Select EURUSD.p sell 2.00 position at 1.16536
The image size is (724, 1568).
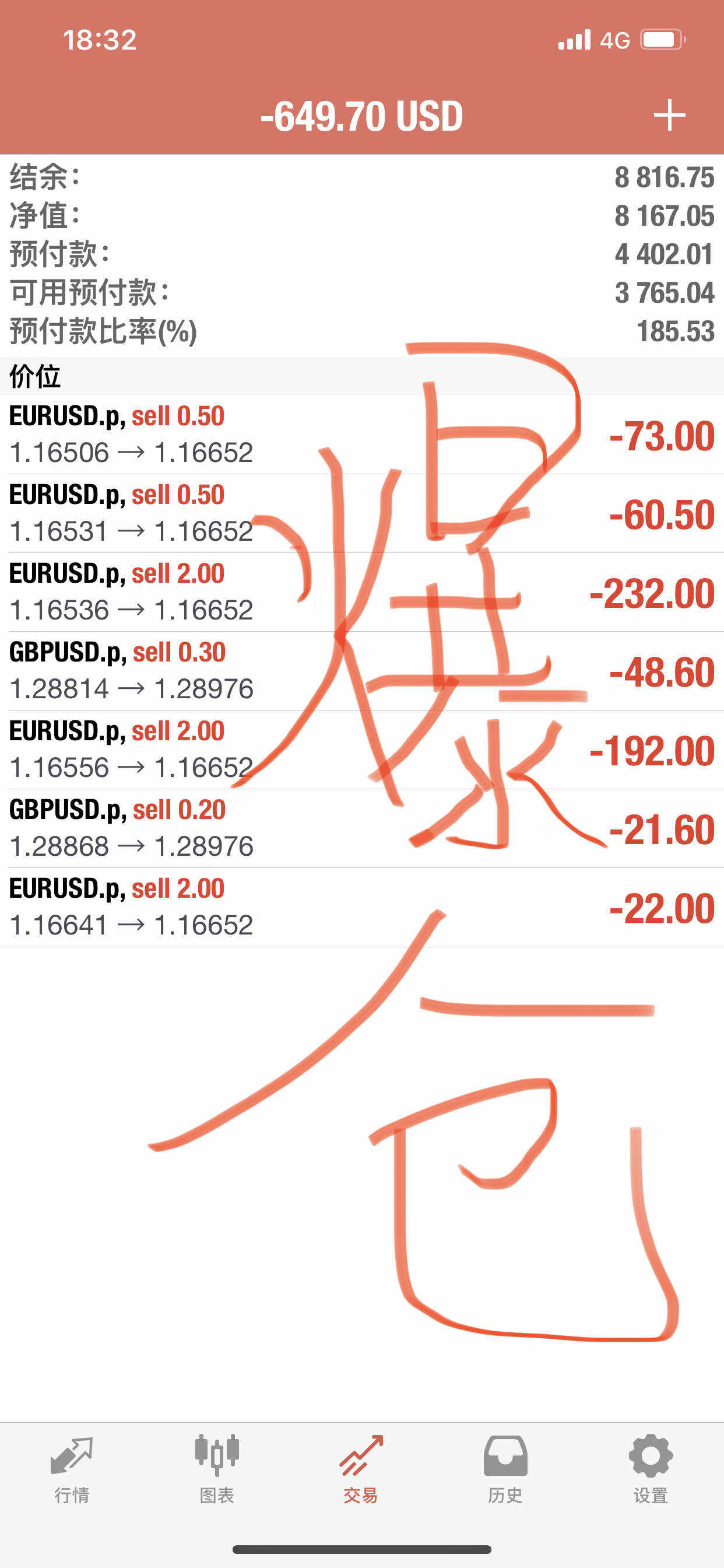[x=362, y=592]
